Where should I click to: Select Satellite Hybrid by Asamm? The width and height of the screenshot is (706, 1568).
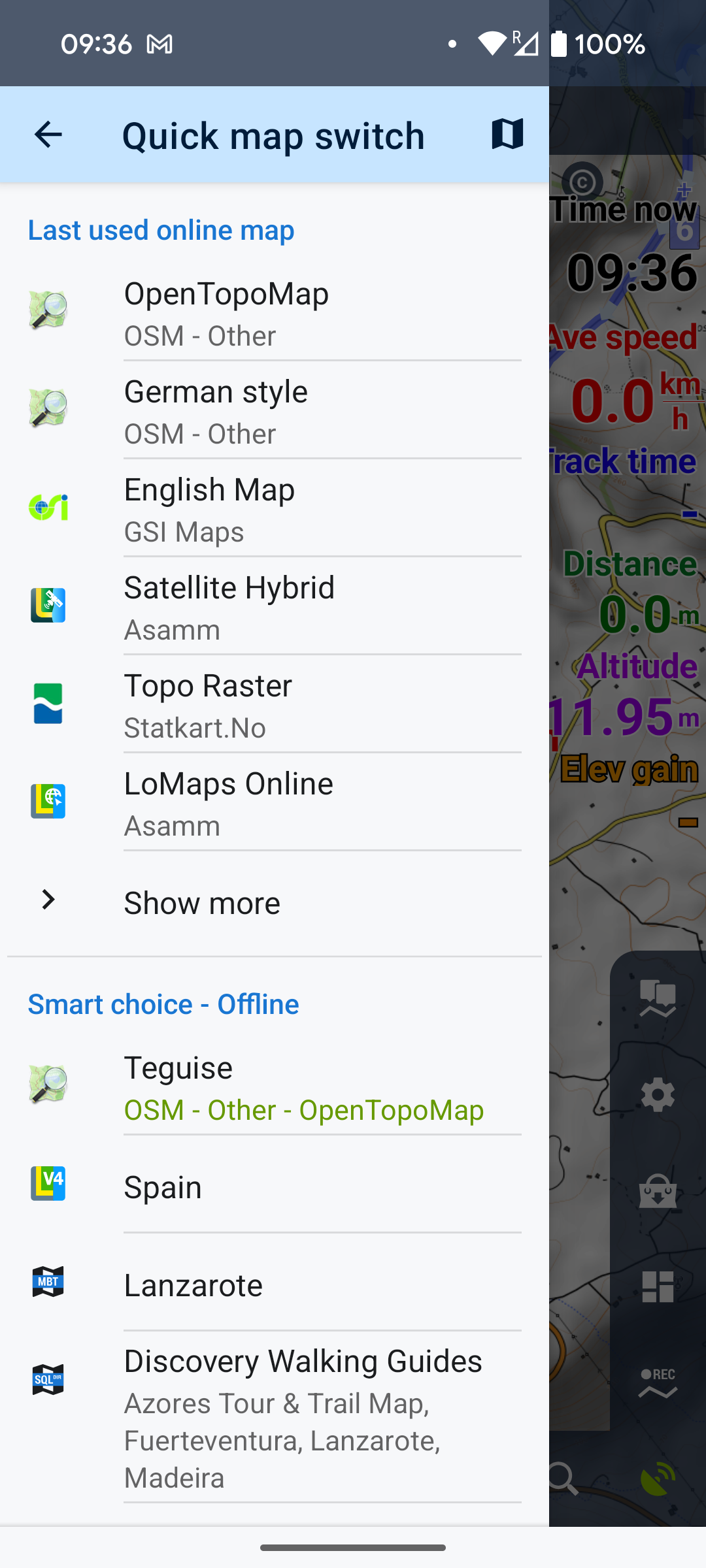pos(275,608)
